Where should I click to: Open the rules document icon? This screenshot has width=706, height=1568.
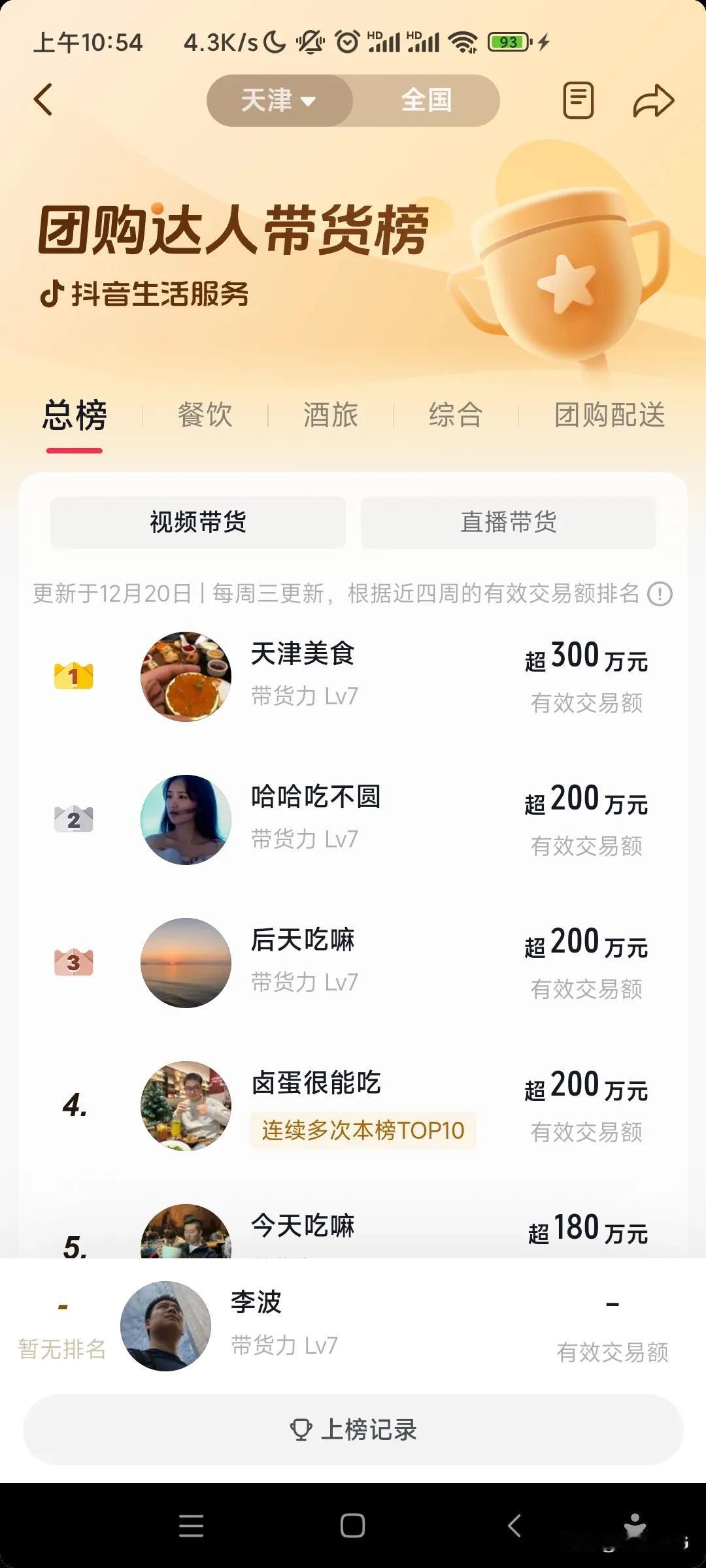coord(578,101)
